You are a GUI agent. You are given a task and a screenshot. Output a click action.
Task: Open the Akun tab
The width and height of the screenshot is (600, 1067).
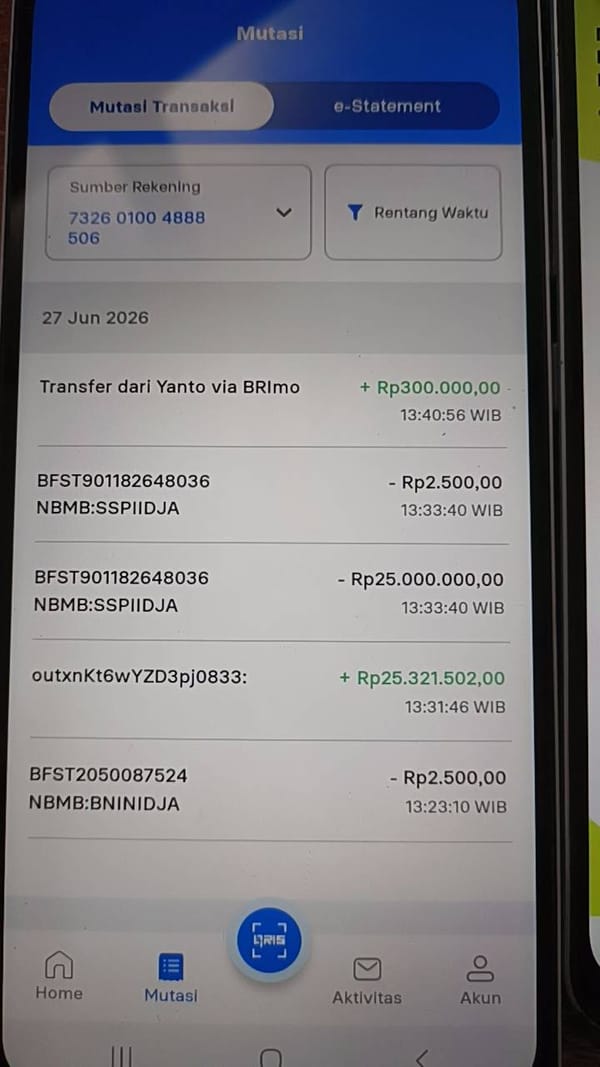[x=480, y=981]
